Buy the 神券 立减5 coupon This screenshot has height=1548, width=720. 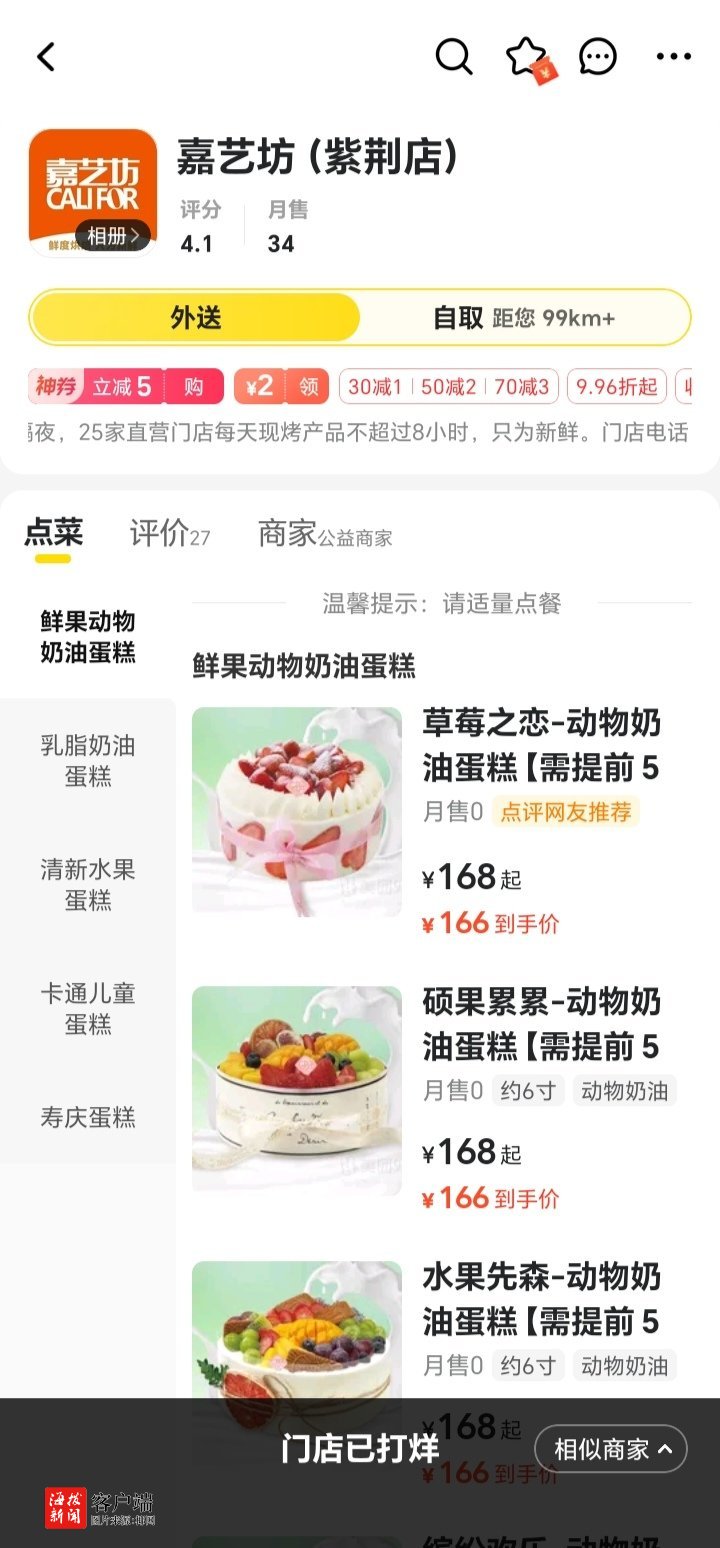[193, 386]
